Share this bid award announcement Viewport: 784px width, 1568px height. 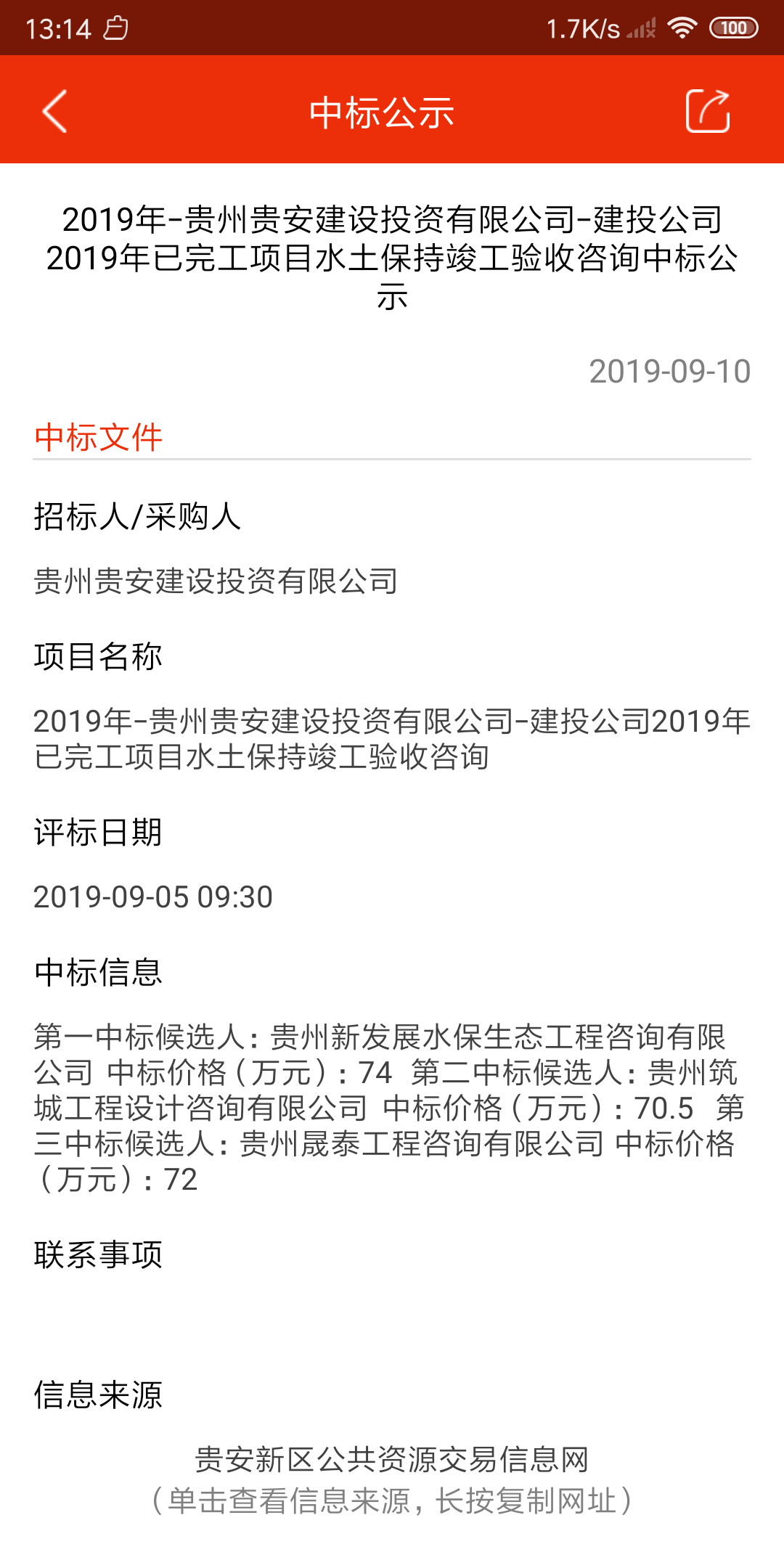pos(707,111)
